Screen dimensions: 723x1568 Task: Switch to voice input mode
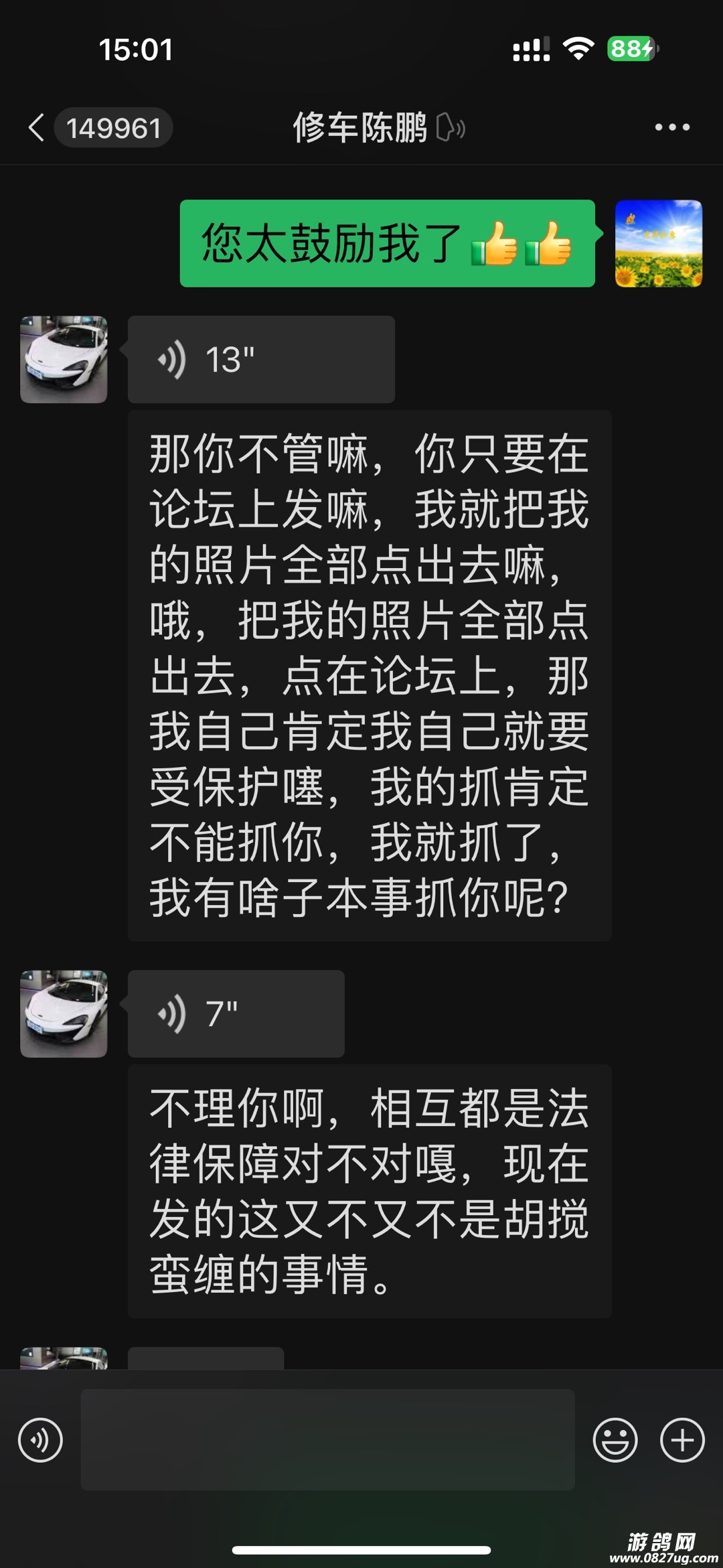tap(41, 1439)
